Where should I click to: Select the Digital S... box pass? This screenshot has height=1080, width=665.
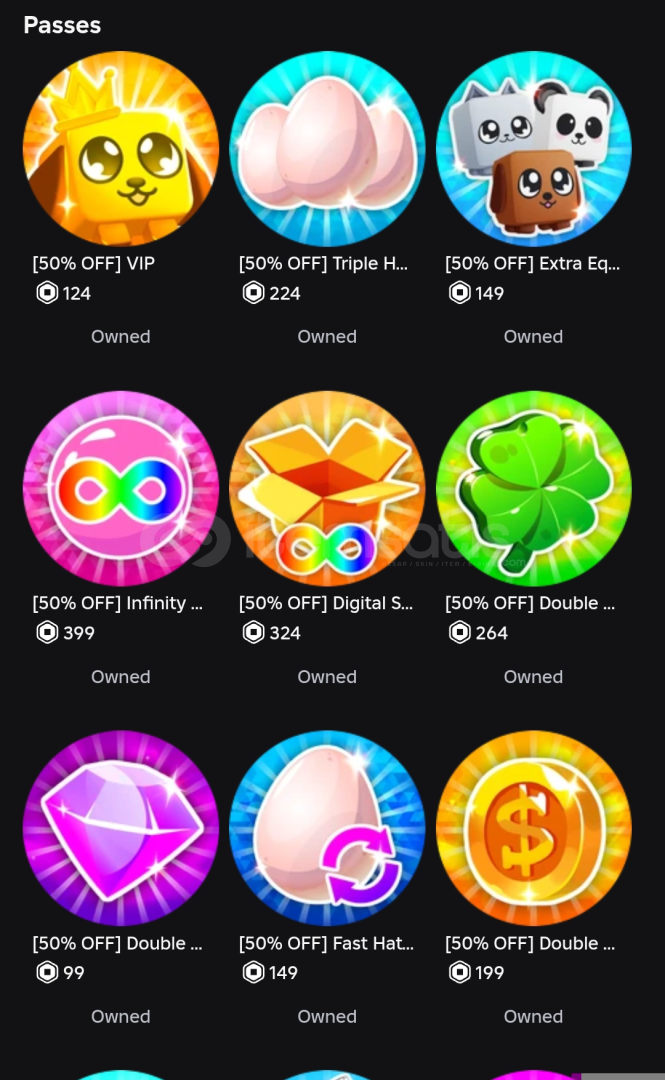(327, 489)
